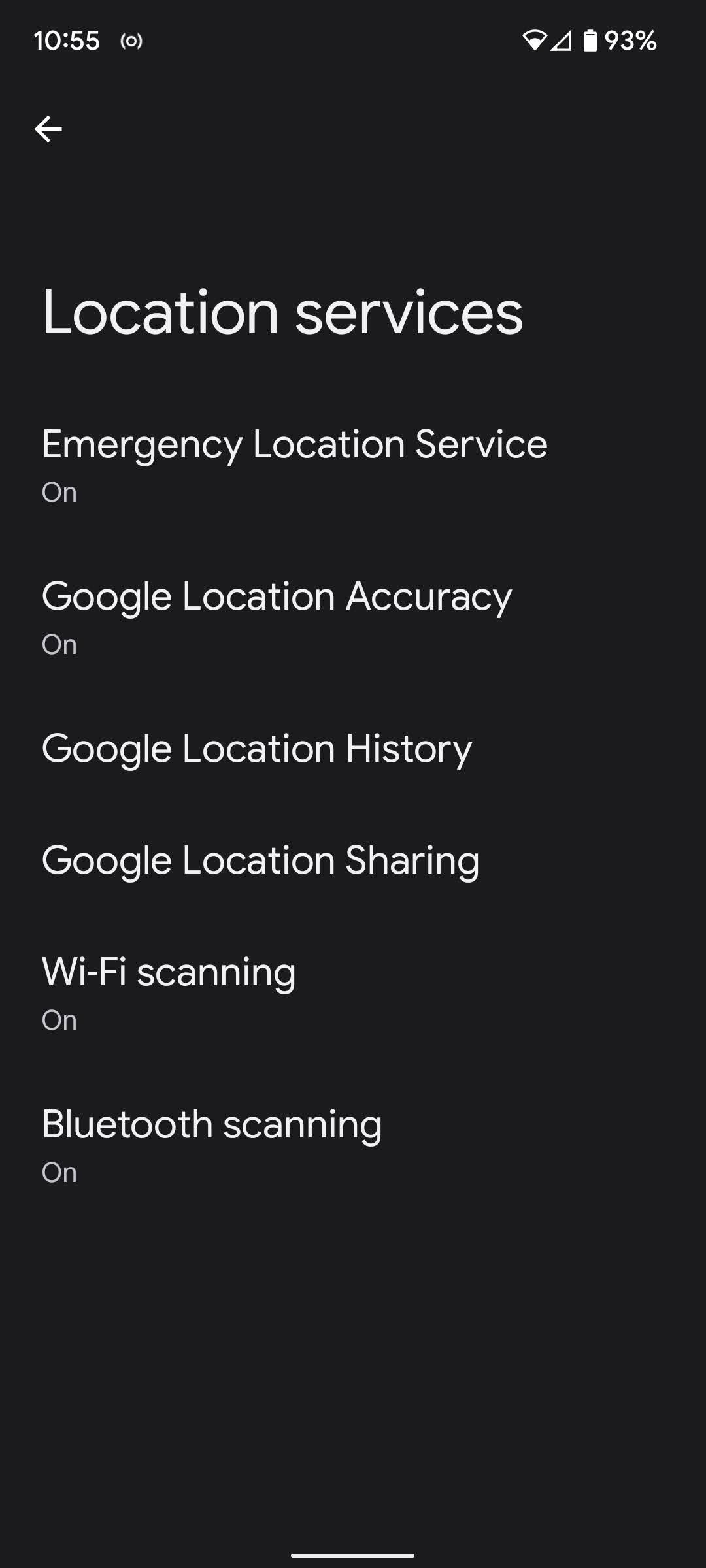This screenshot has height=1568, width=706.
Task: Tap the clock showing 10:55
Action: (x=69, y=41)
